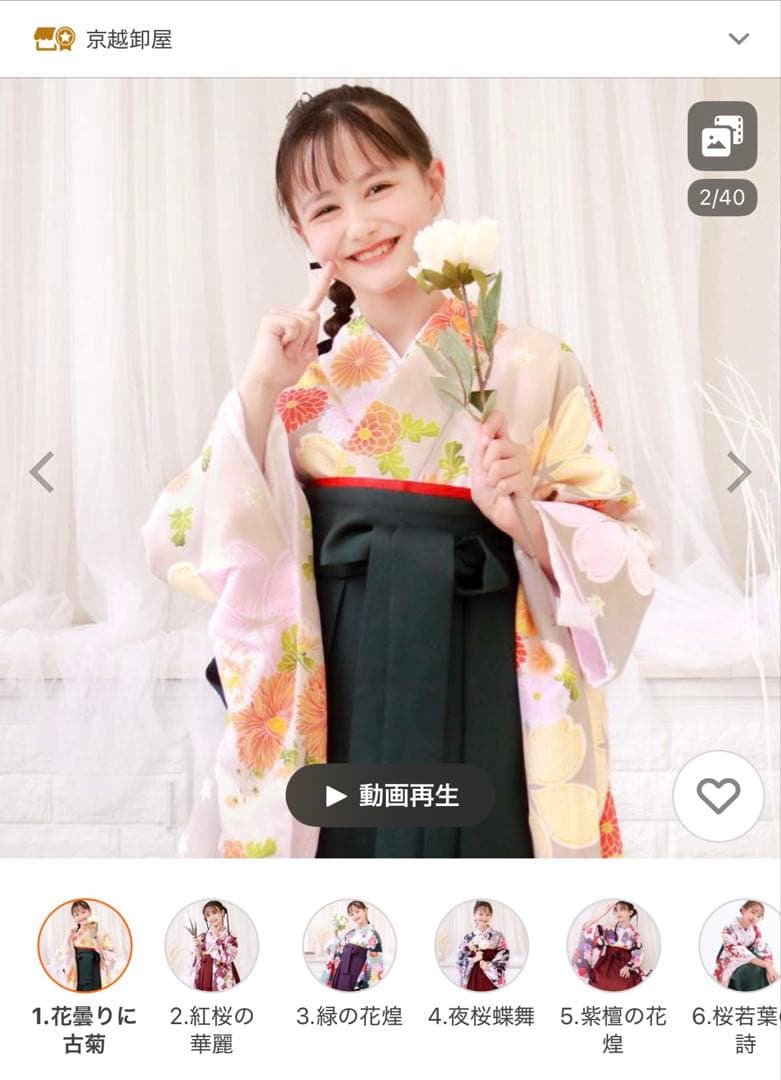Go to the next product image

[738, 472]
